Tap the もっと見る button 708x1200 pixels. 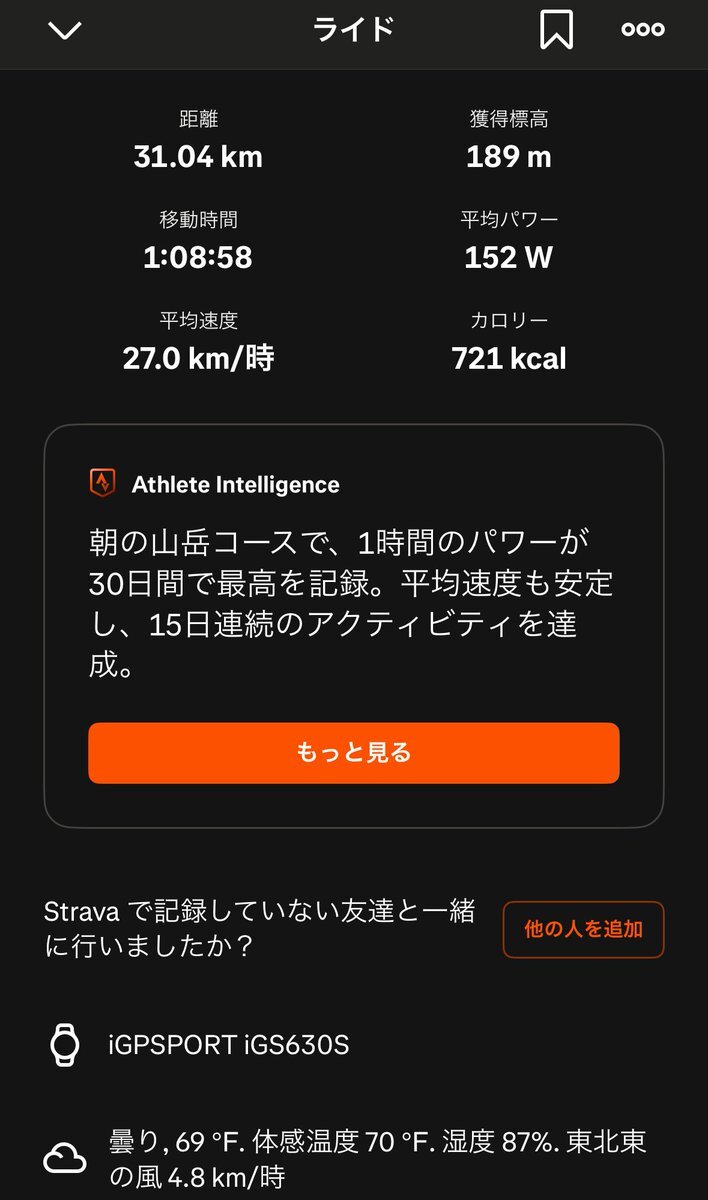pos(354,753)
